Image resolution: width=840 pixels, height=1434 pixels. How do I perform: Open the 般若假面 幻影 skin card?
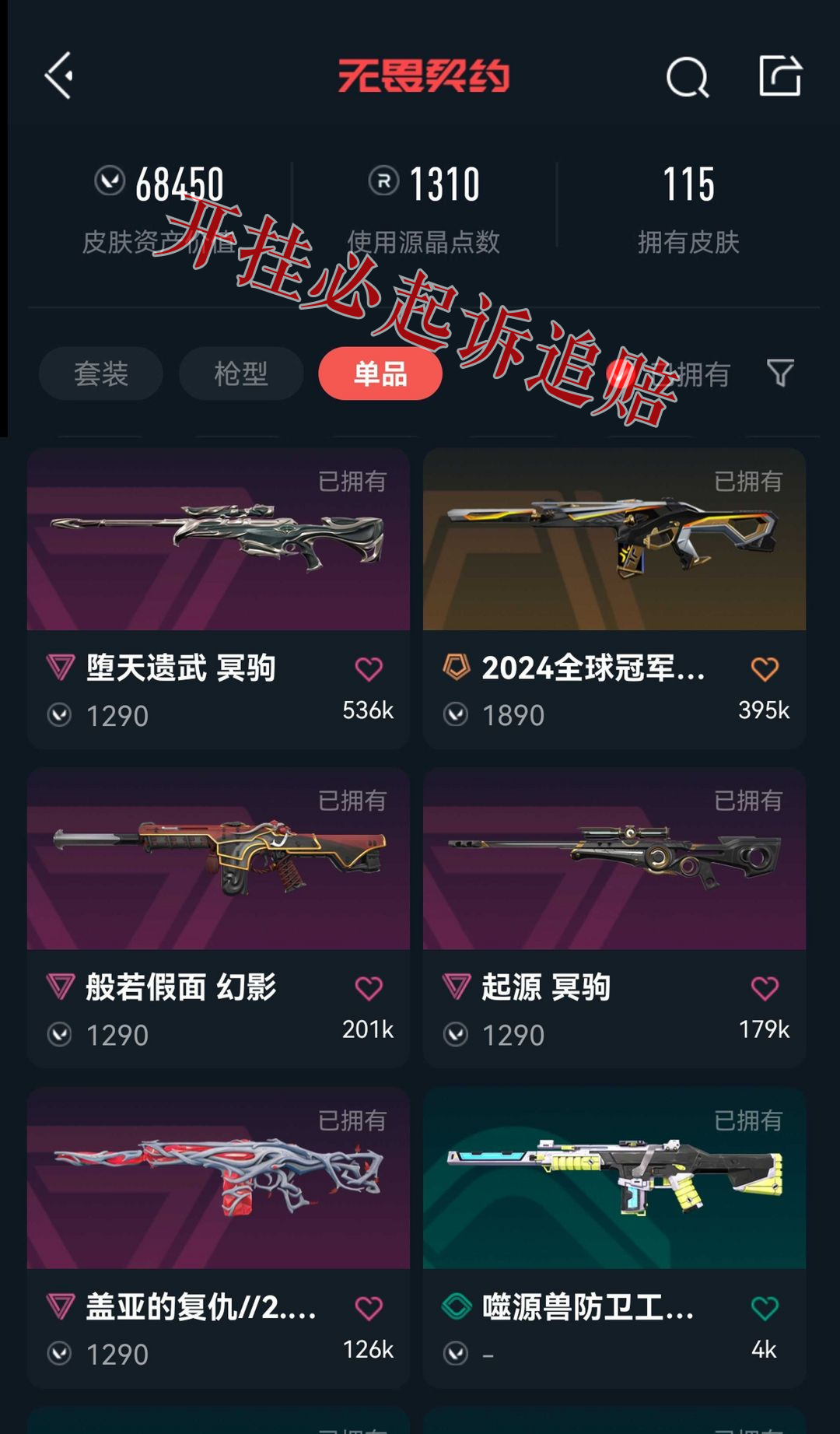[219, 917]
